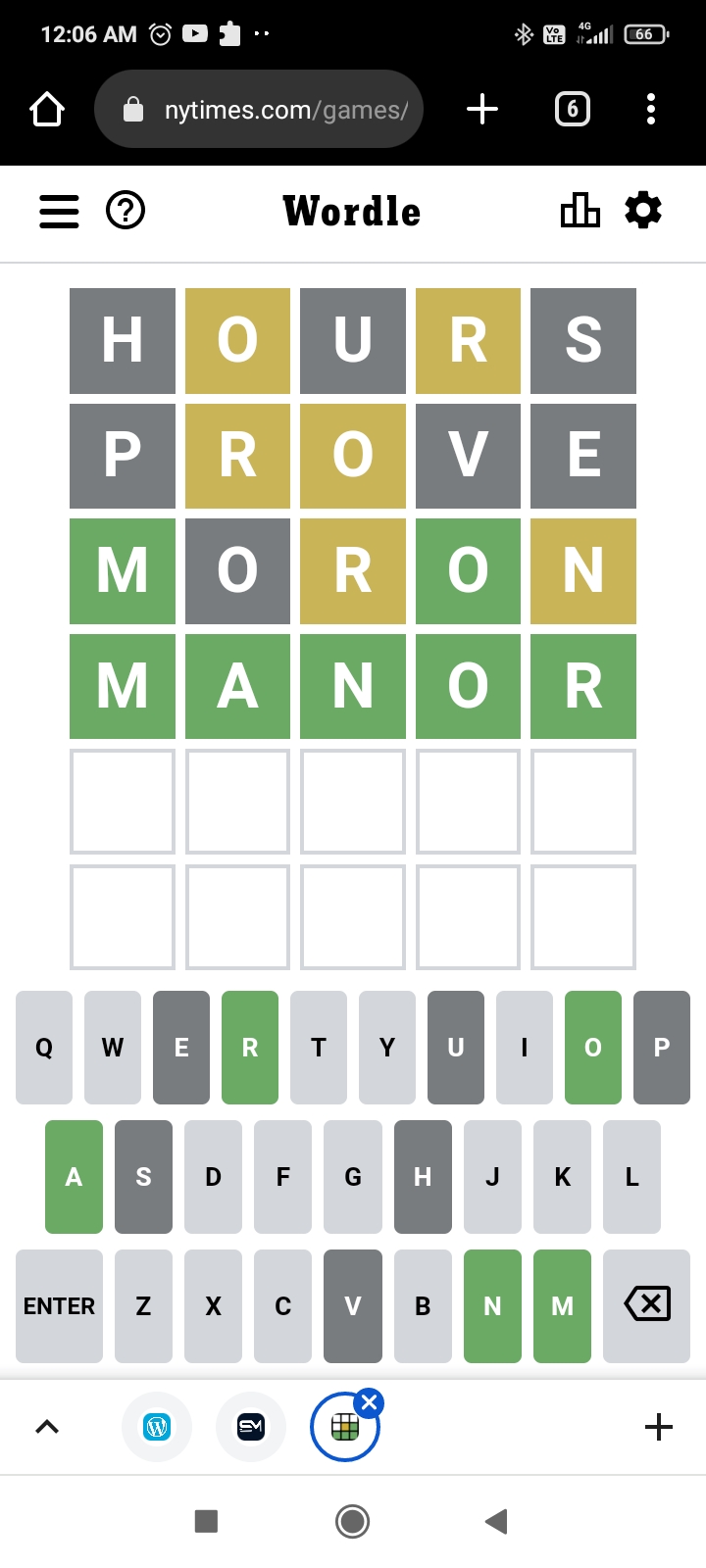Open a new browser tab with plus
The image size is (706, 1568).
[482, 109]
